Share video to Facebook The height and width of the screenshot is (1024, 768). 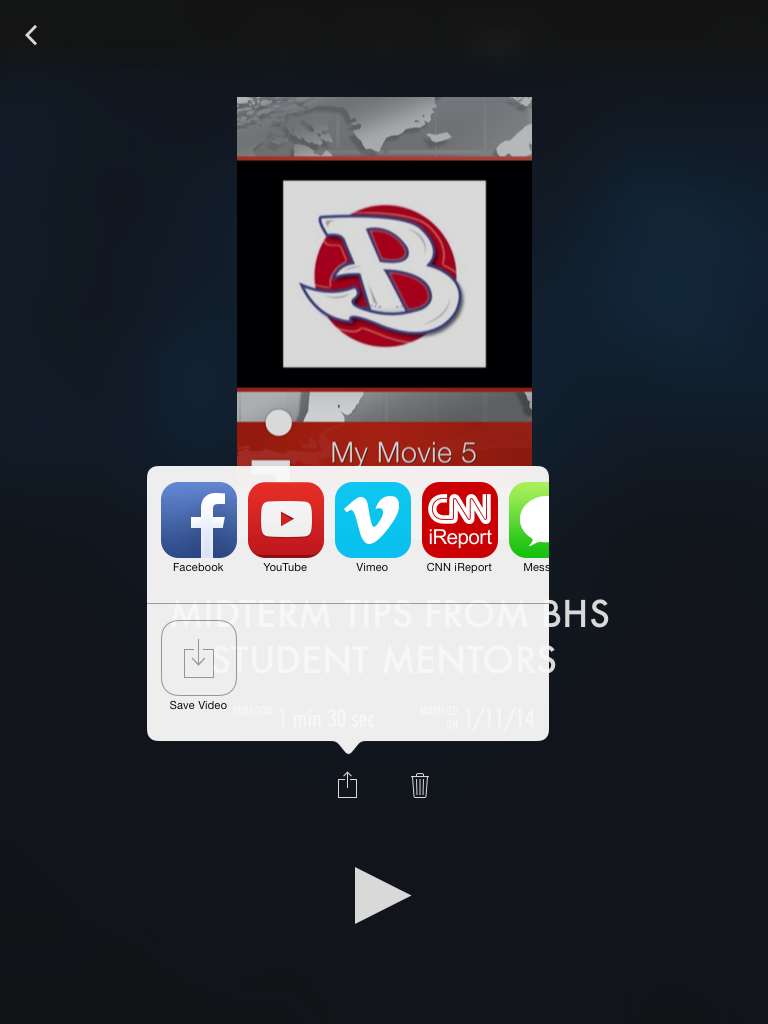coord(198,520)
